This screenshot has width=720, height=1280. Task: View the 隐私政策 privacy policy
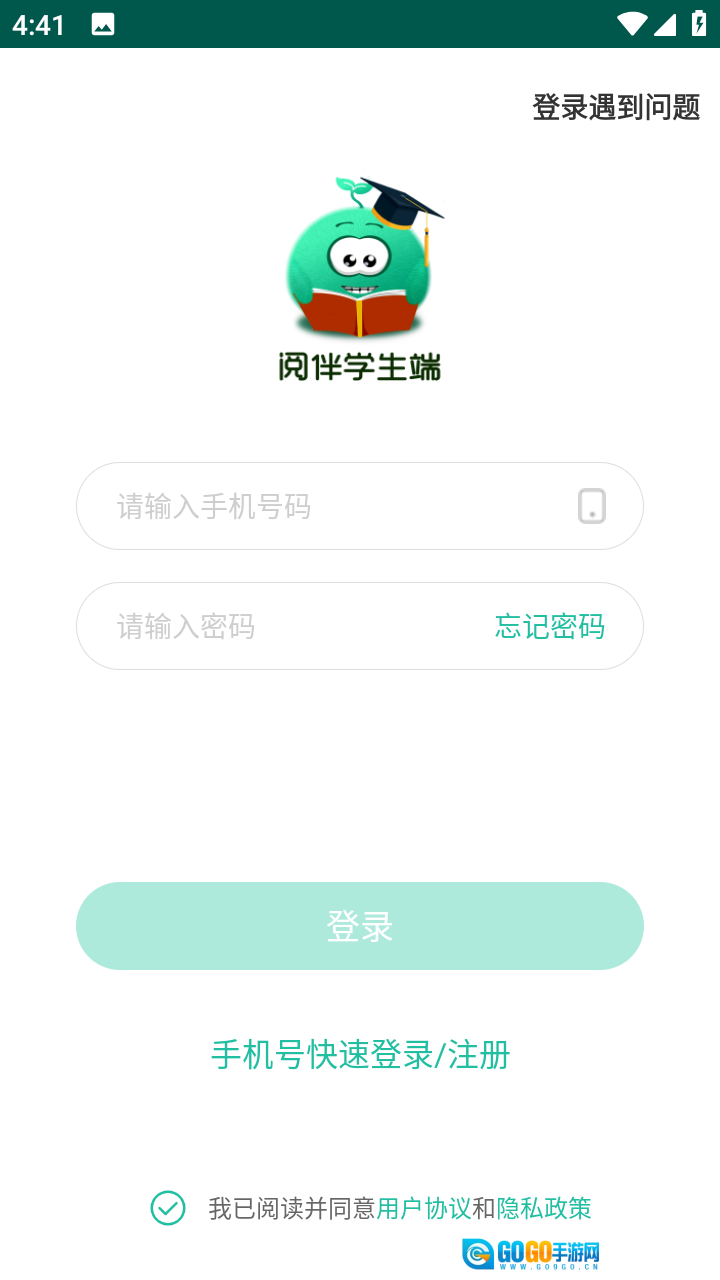point(544,1208)
